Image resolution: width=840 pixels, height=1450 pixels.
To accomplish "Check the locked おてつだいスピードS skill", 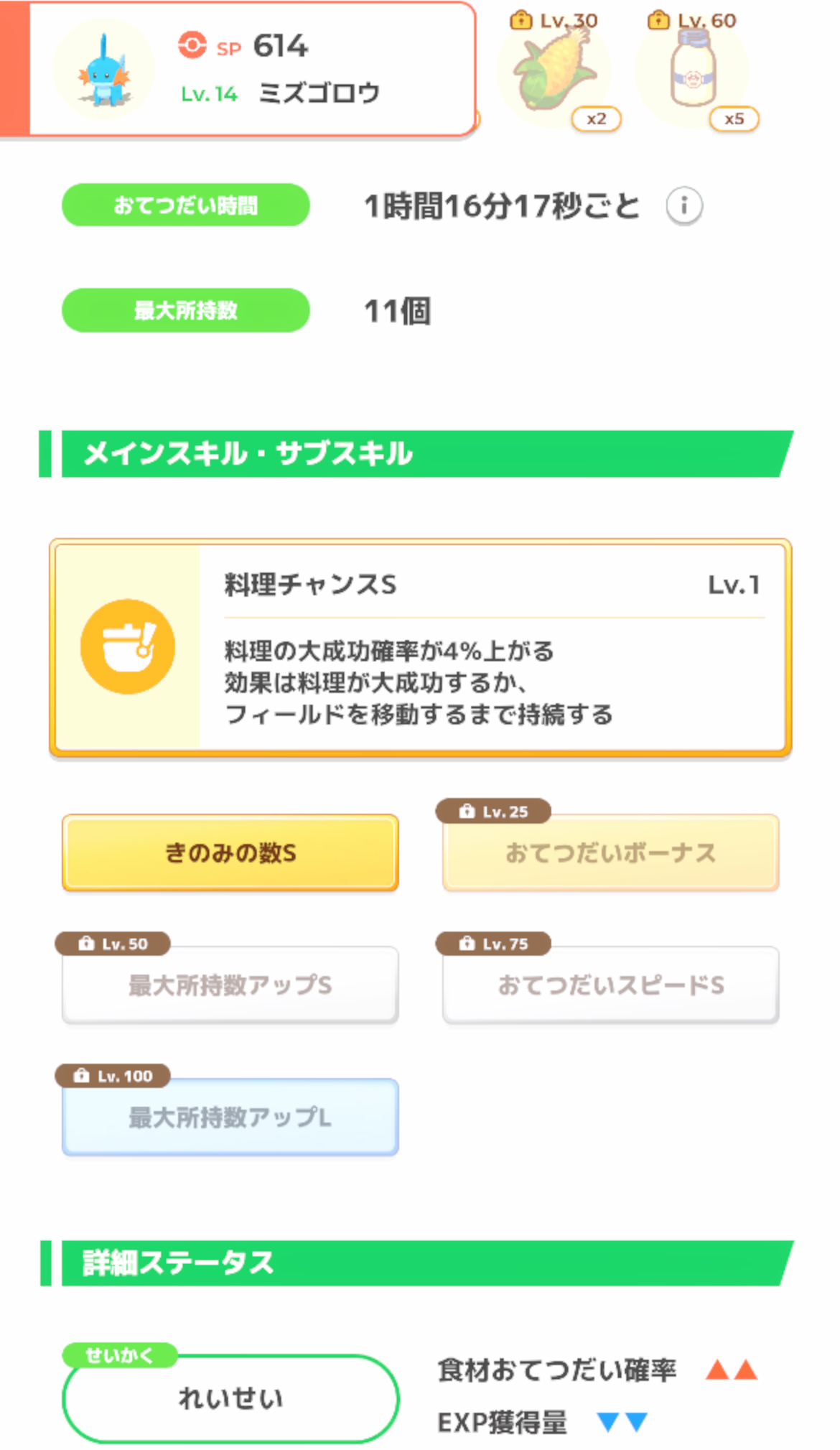I will (610, 985).
